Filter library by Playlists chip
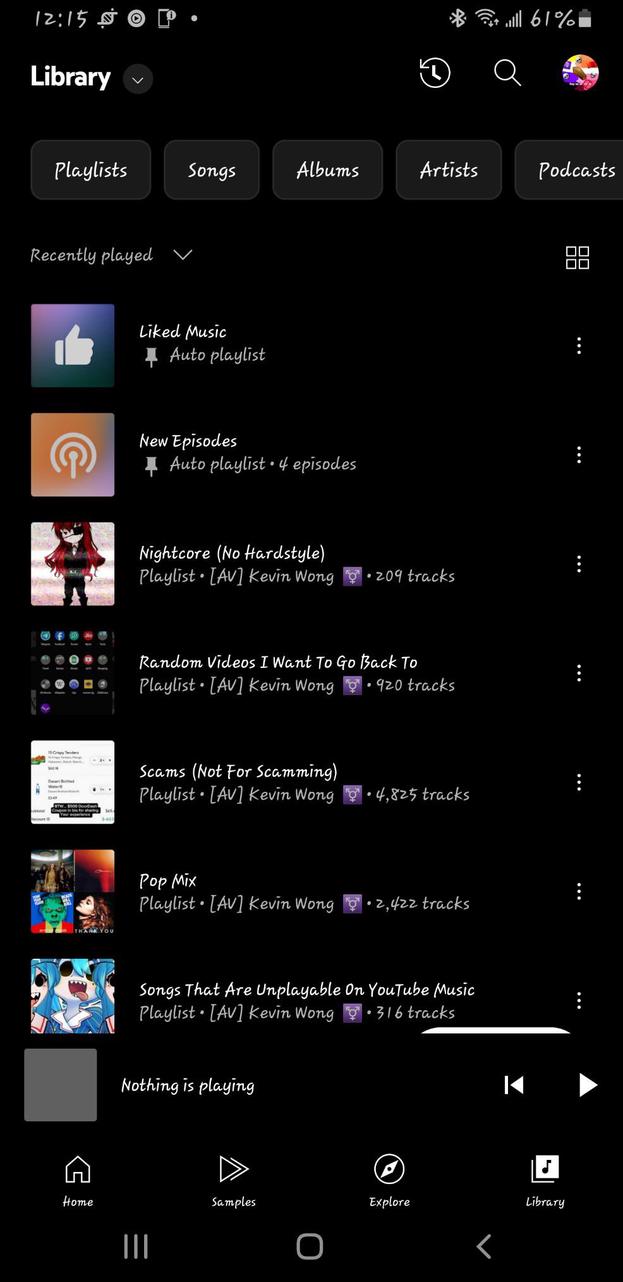This screenshot has width=623, height=1282. tap(91, 170)
